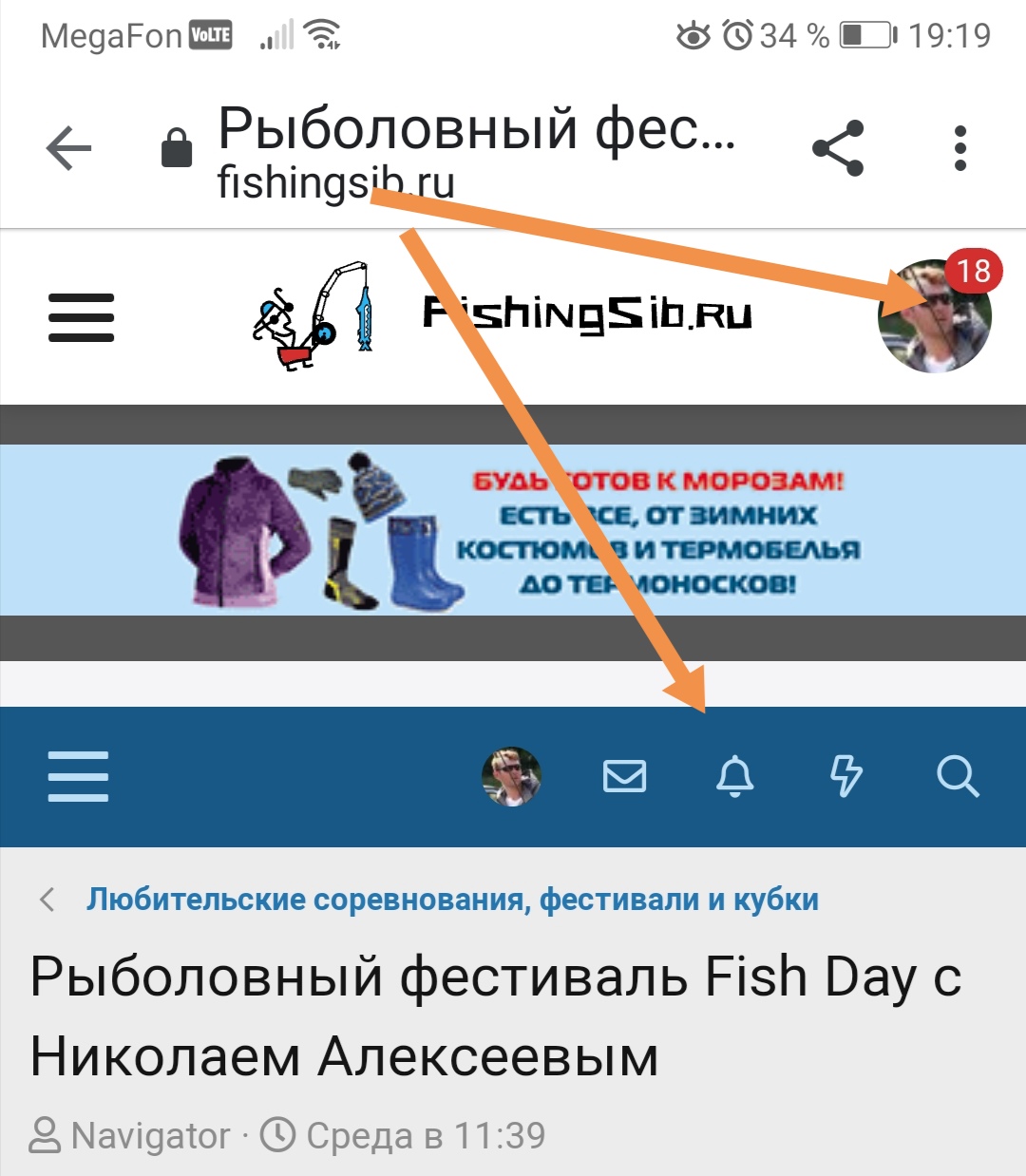Open private messages envelope
Viewport: 1026px width, 1176px height.
(x=624, y=776)
